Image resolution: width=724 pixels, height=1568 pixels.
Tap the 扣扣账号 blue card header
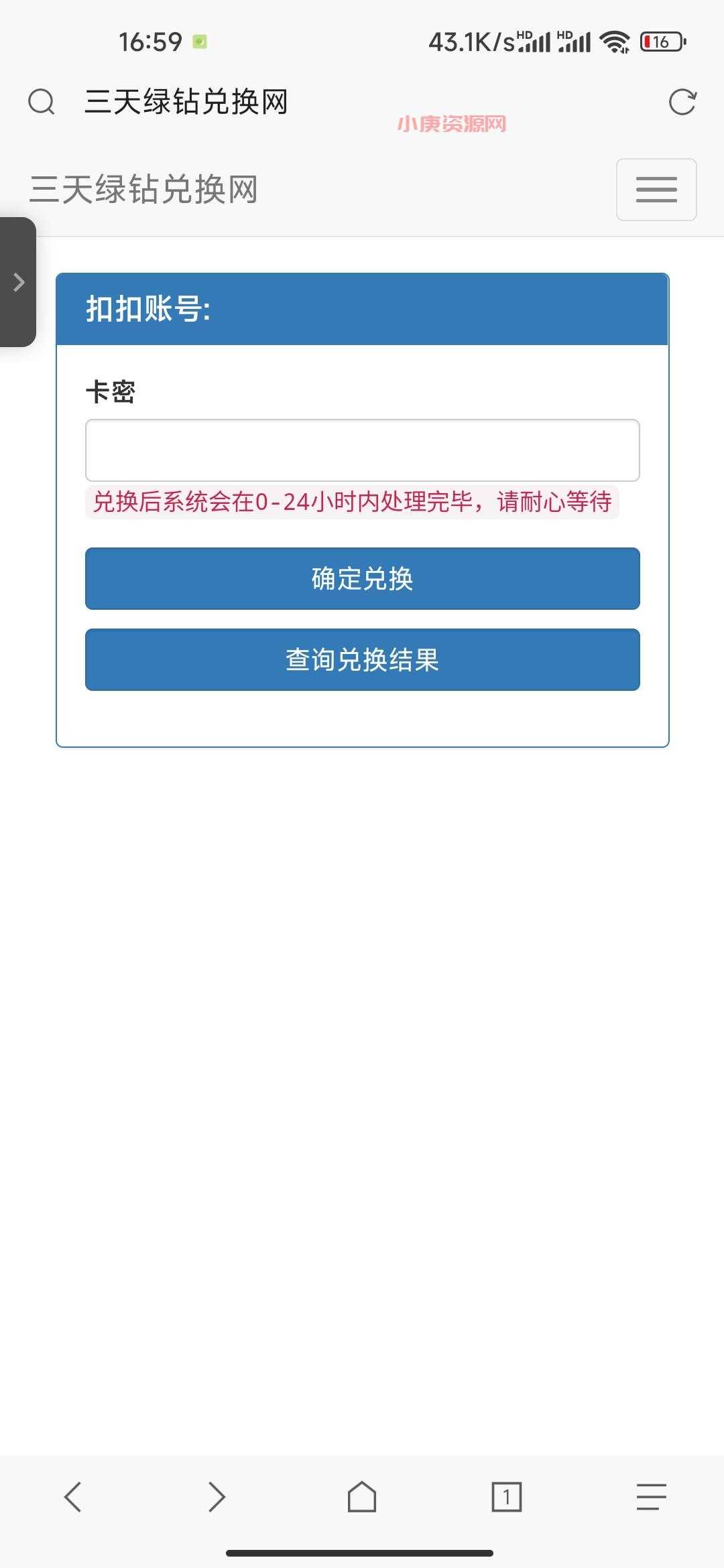coord(362,306)
